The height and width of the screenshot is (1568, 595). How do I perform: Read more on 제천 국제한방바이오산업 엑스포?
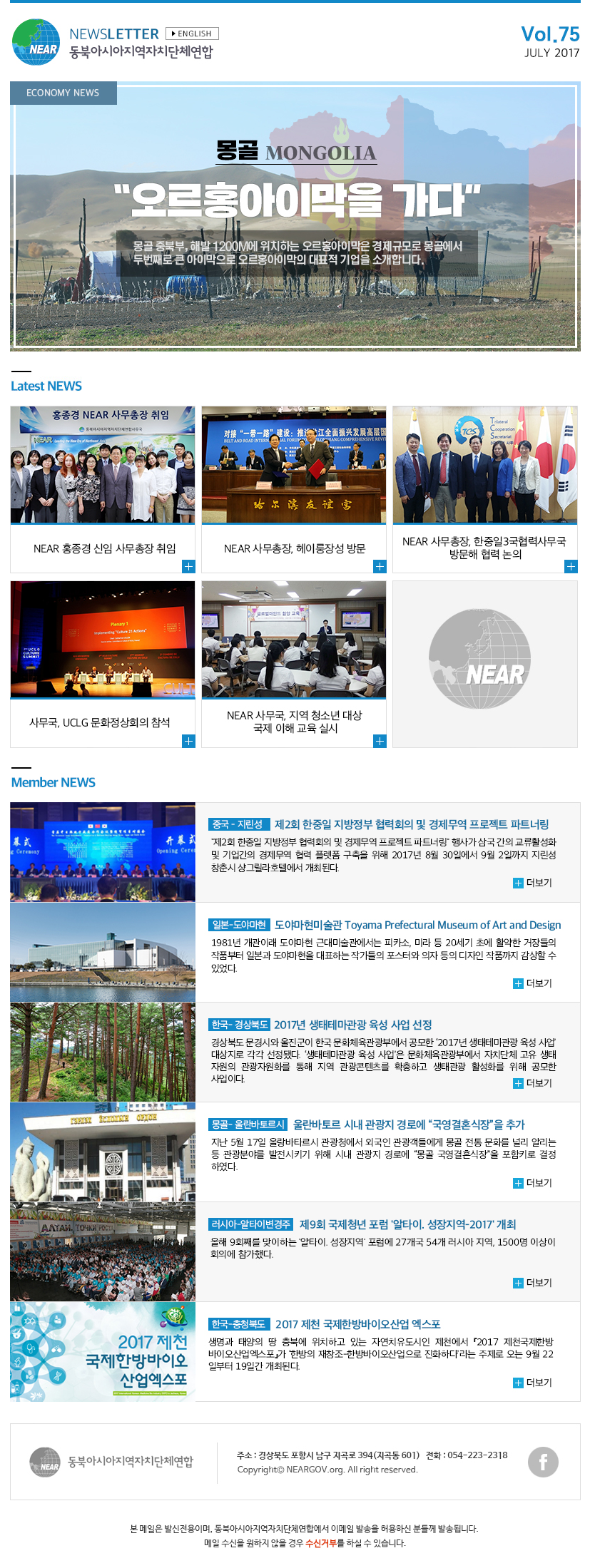tap(532, 1383)
